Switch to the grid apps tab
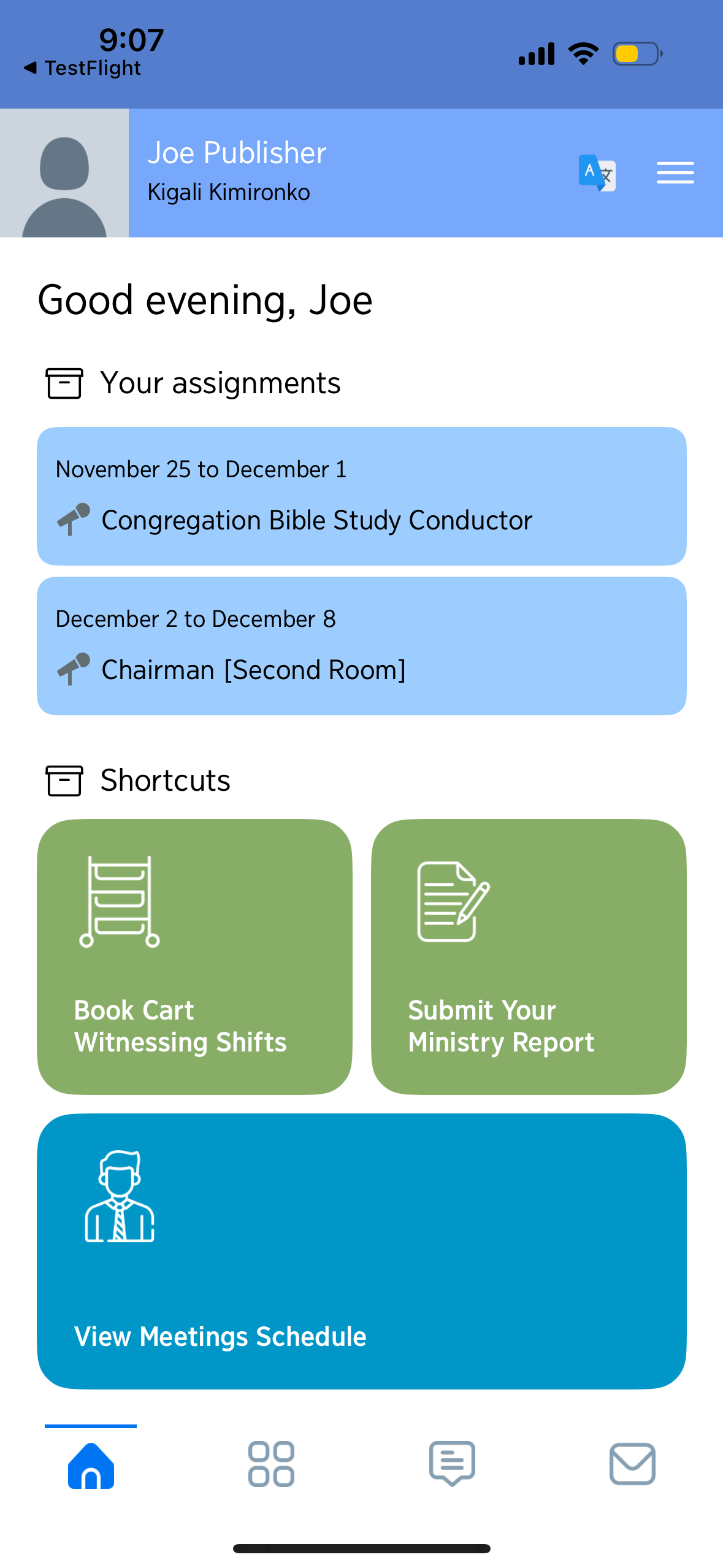 (271, 1465)
